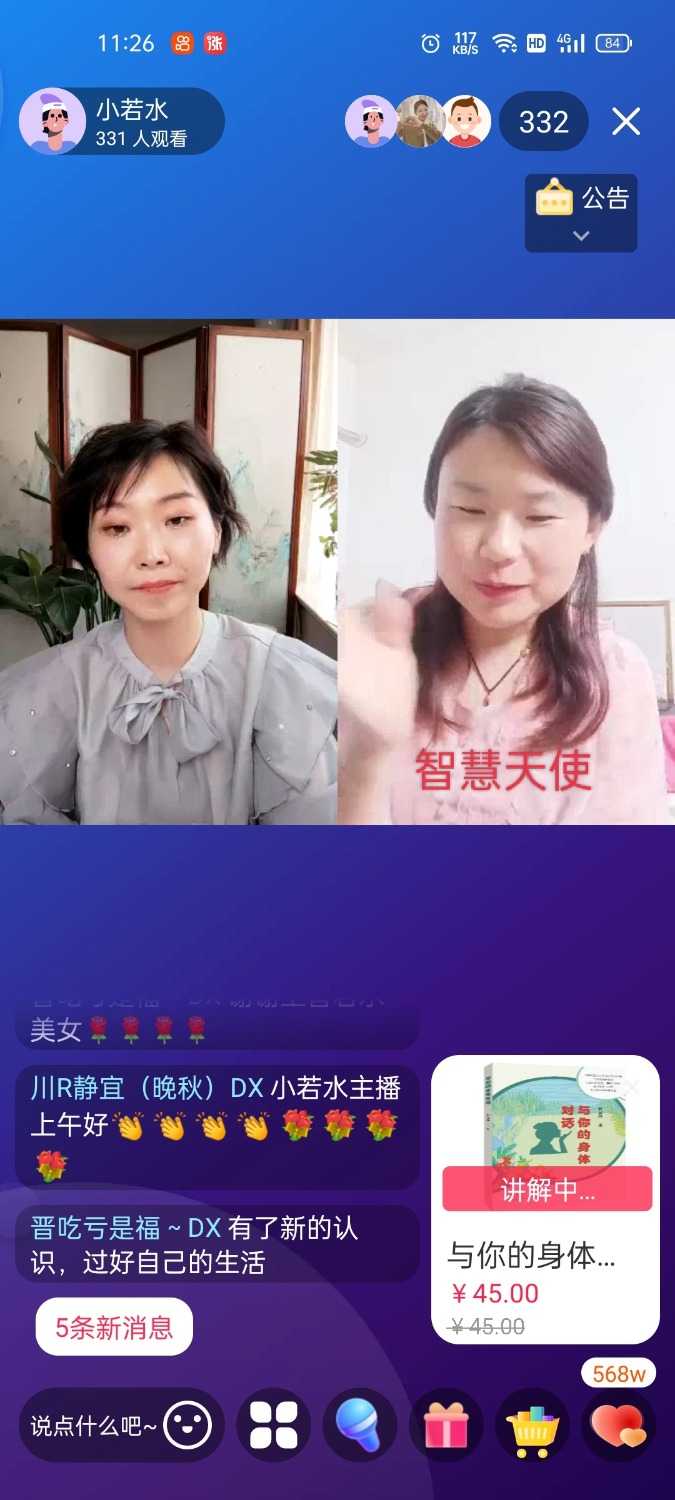Screen dimensions: 675x1500
Task: Tap the blue microphone icon
Action: click(x=359, y=1426)
